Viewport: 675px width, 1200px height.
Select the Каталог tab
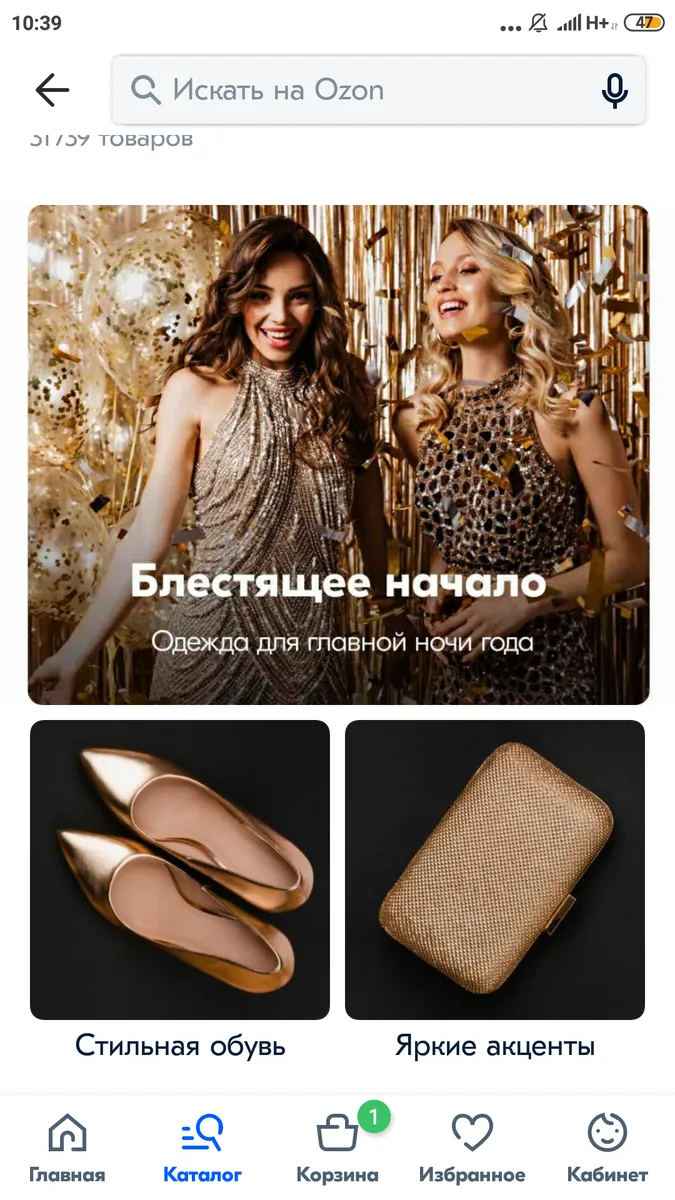(x=202, y=1148)
